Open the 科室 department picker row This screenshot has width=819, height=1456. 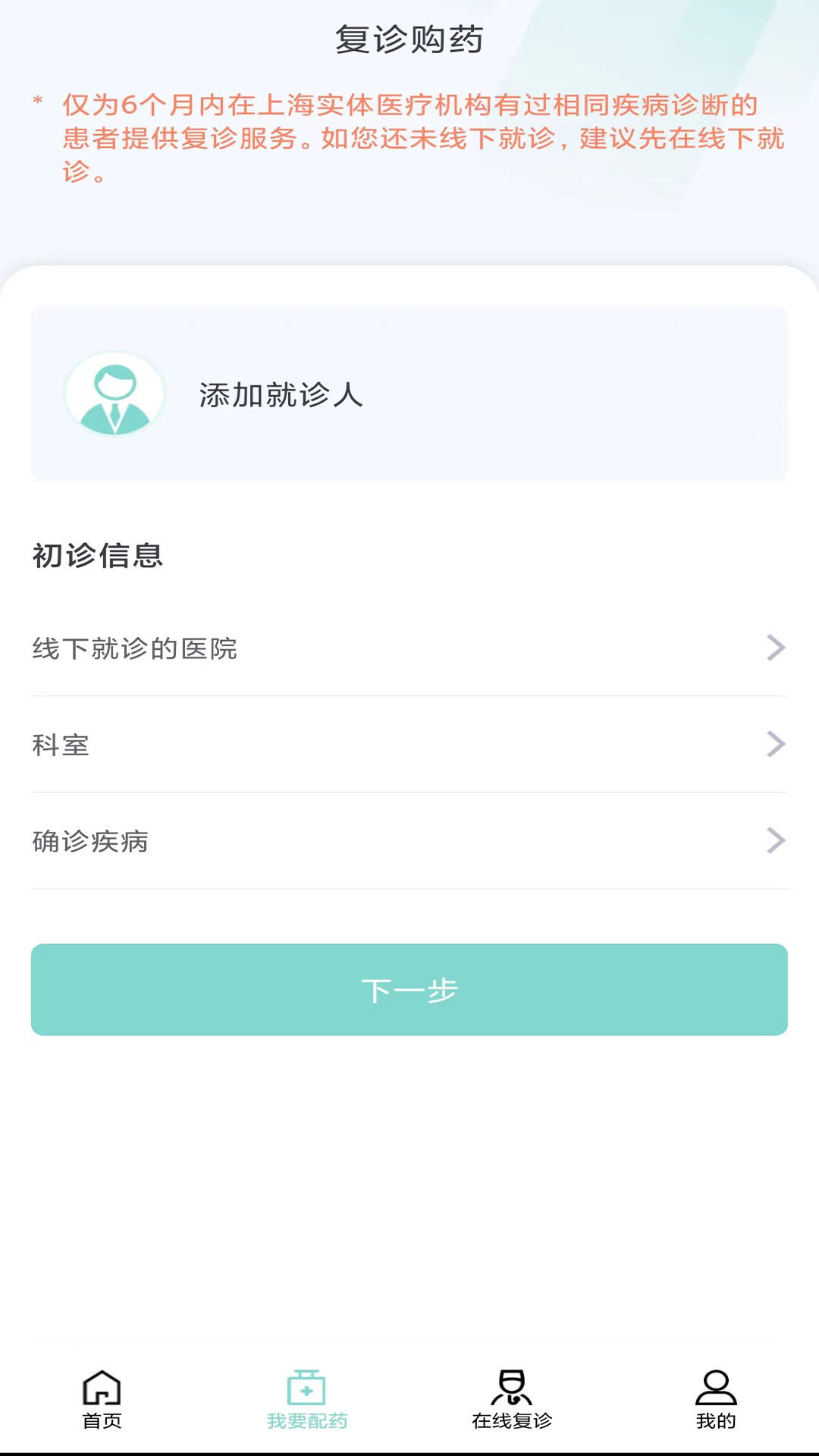(x=409, y=744)
